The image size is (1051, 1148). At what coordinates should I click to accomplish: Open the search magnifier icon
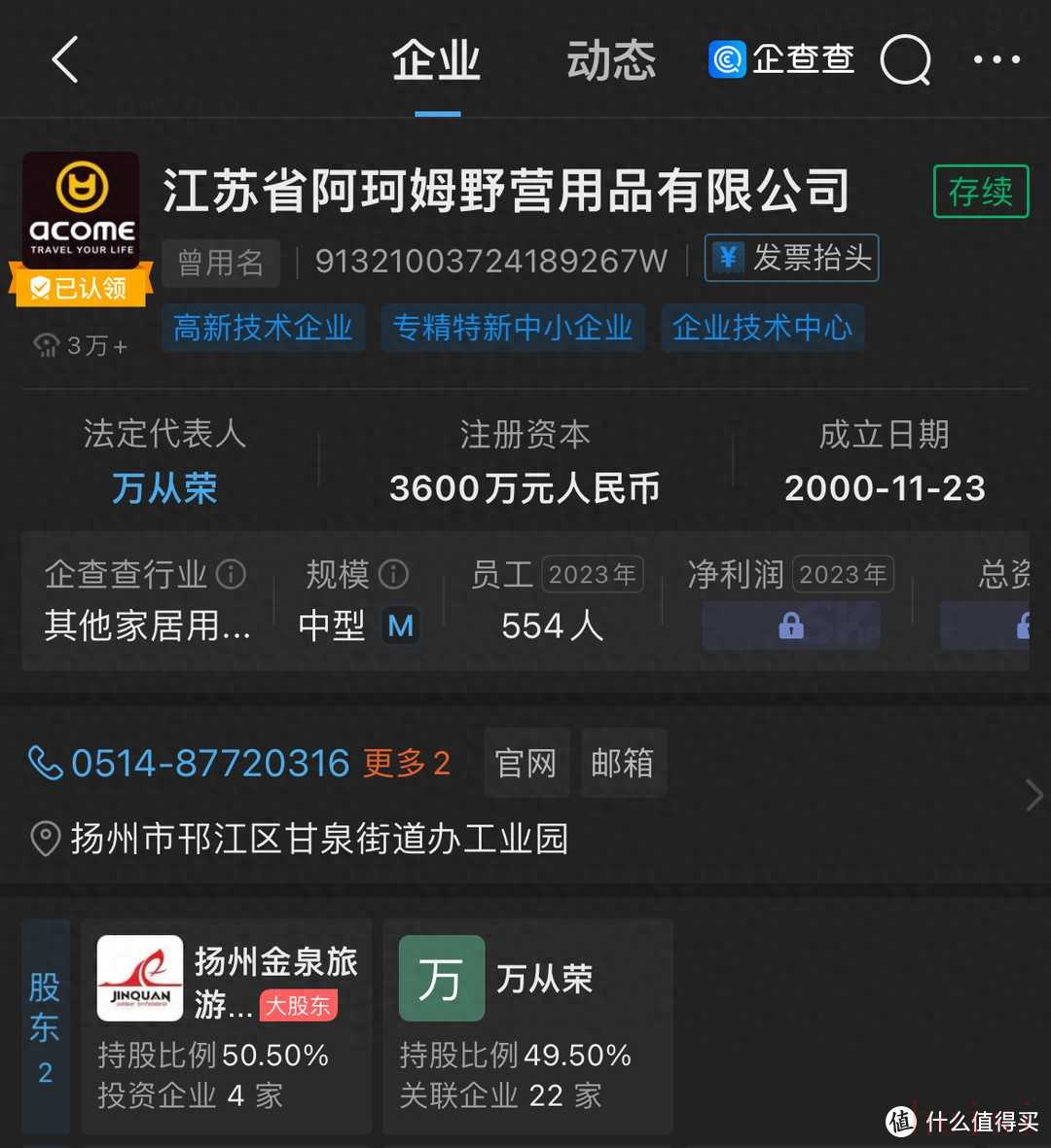[905, 61]
